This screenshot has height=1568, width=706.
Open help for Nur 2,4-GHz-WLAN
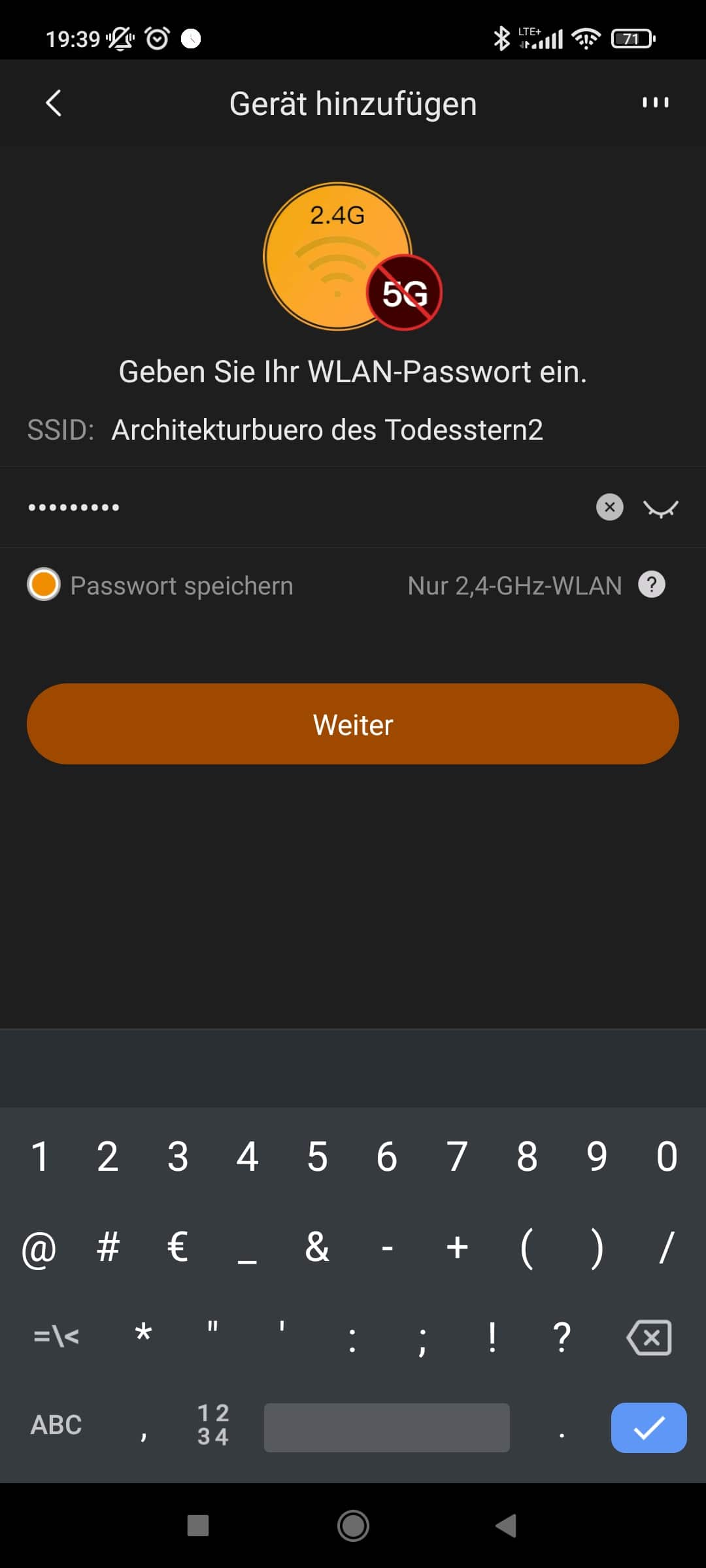[652, 585]
